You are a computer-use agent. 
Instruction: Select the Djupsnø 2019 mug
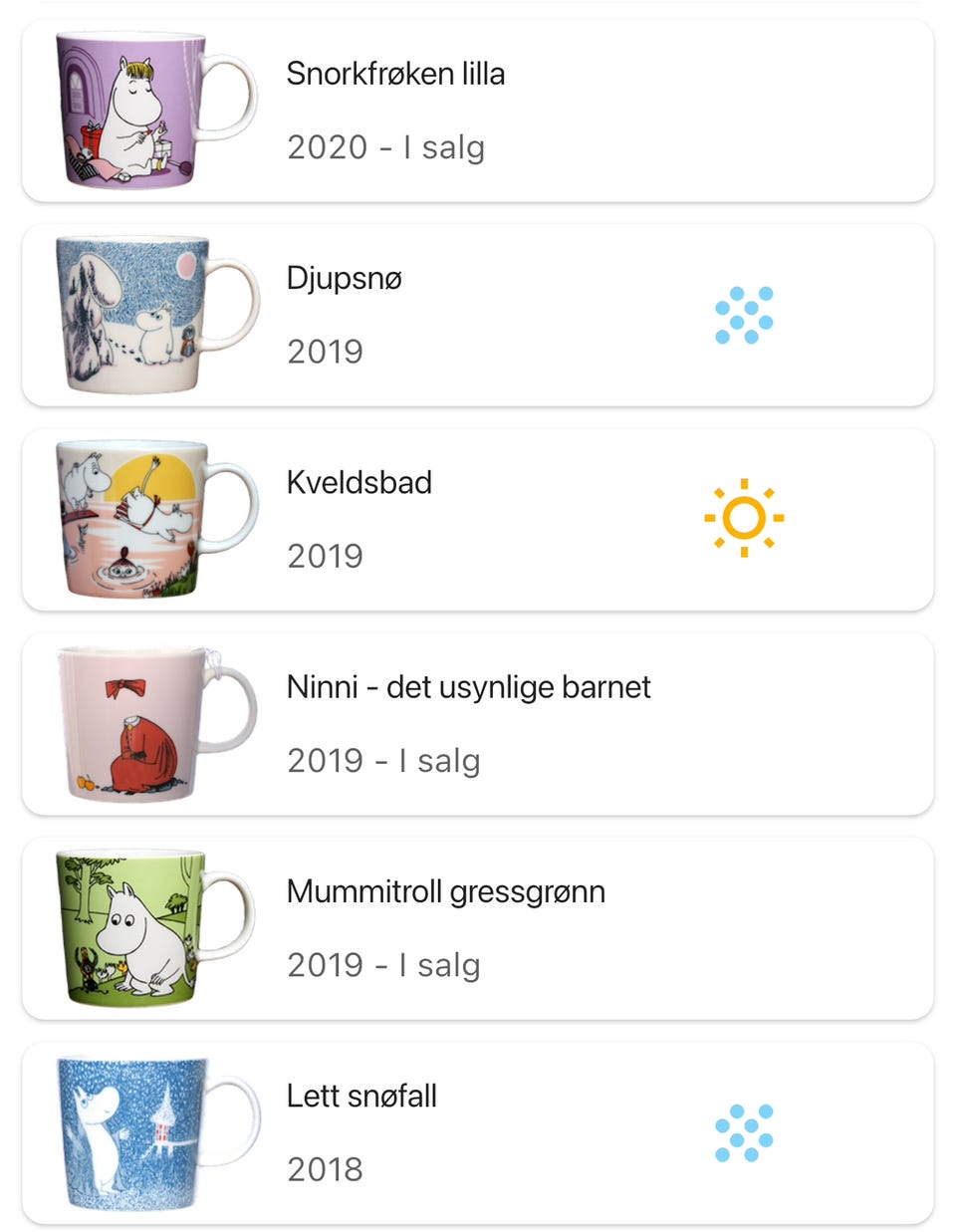[x=478, y=315]
